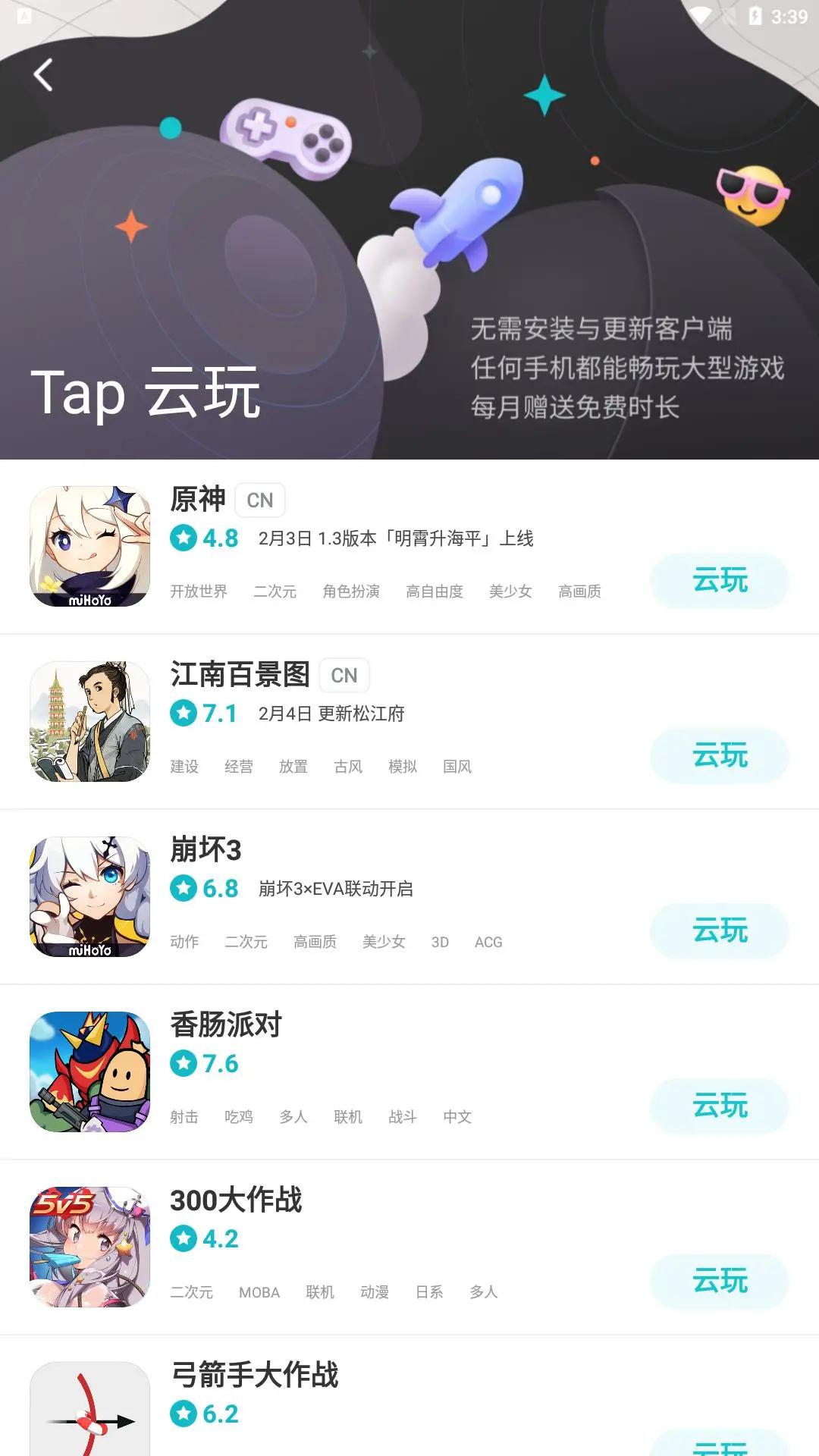
Task: Launch 云玩 for 香肠派对
Action: [717, 1107]
